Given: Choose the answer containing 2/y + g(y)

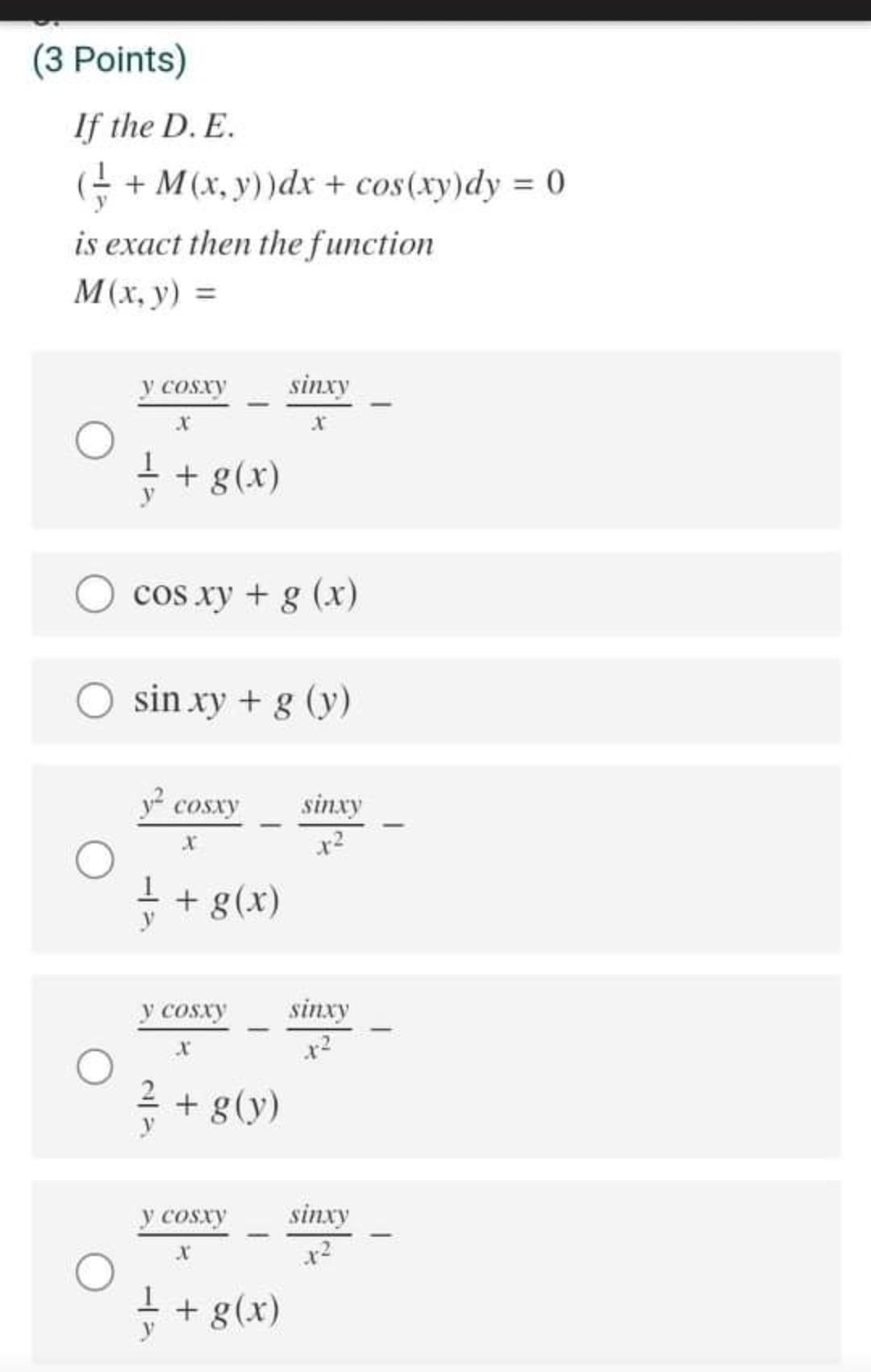Looking at the screenshot, I should click(x=95, y=1066).
